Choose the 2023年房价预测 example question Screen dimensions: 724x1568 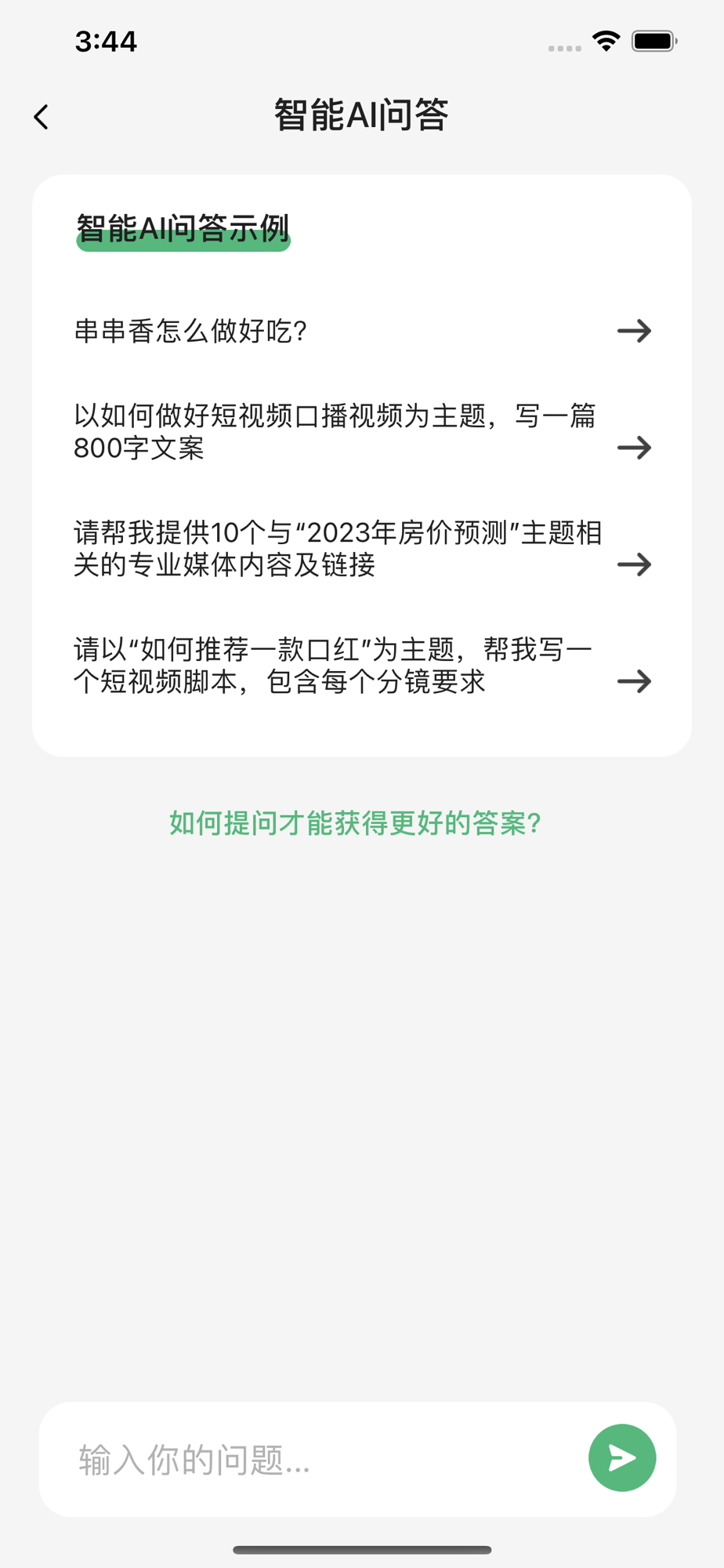click(x=362, y=549)
